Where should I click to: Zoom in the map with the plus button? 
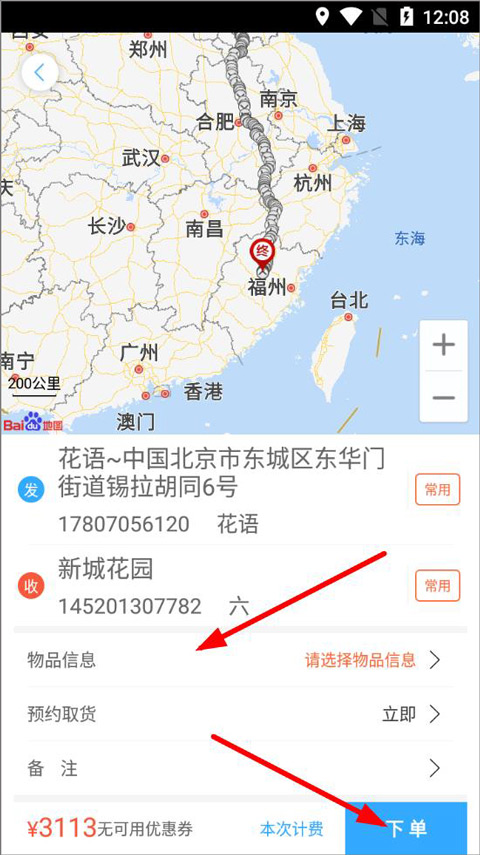(x=443, y=345)
